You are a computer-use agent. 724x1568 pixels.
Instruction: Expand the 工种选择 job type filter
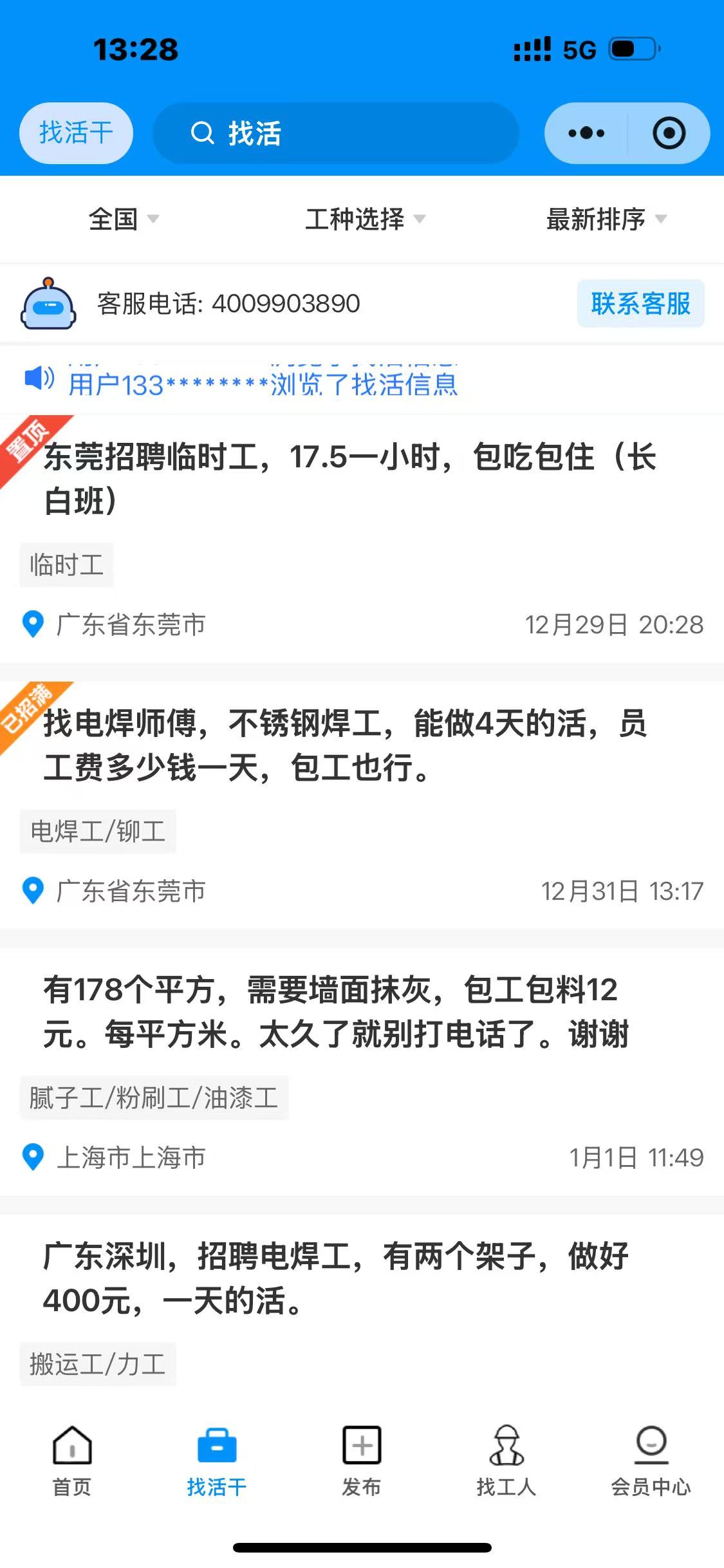pos(364,219)
